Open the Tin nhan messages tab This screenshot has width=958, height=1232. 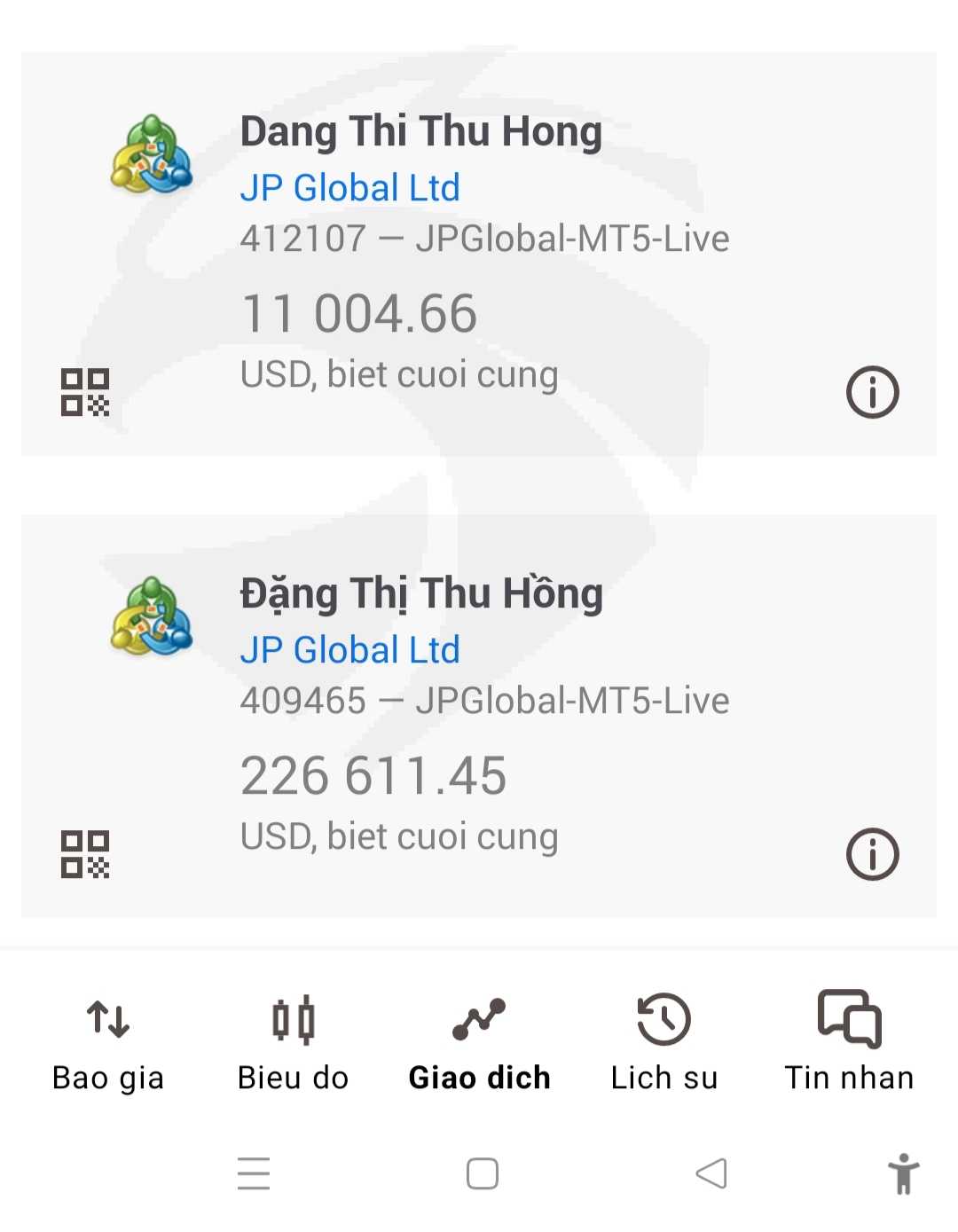849,1044
